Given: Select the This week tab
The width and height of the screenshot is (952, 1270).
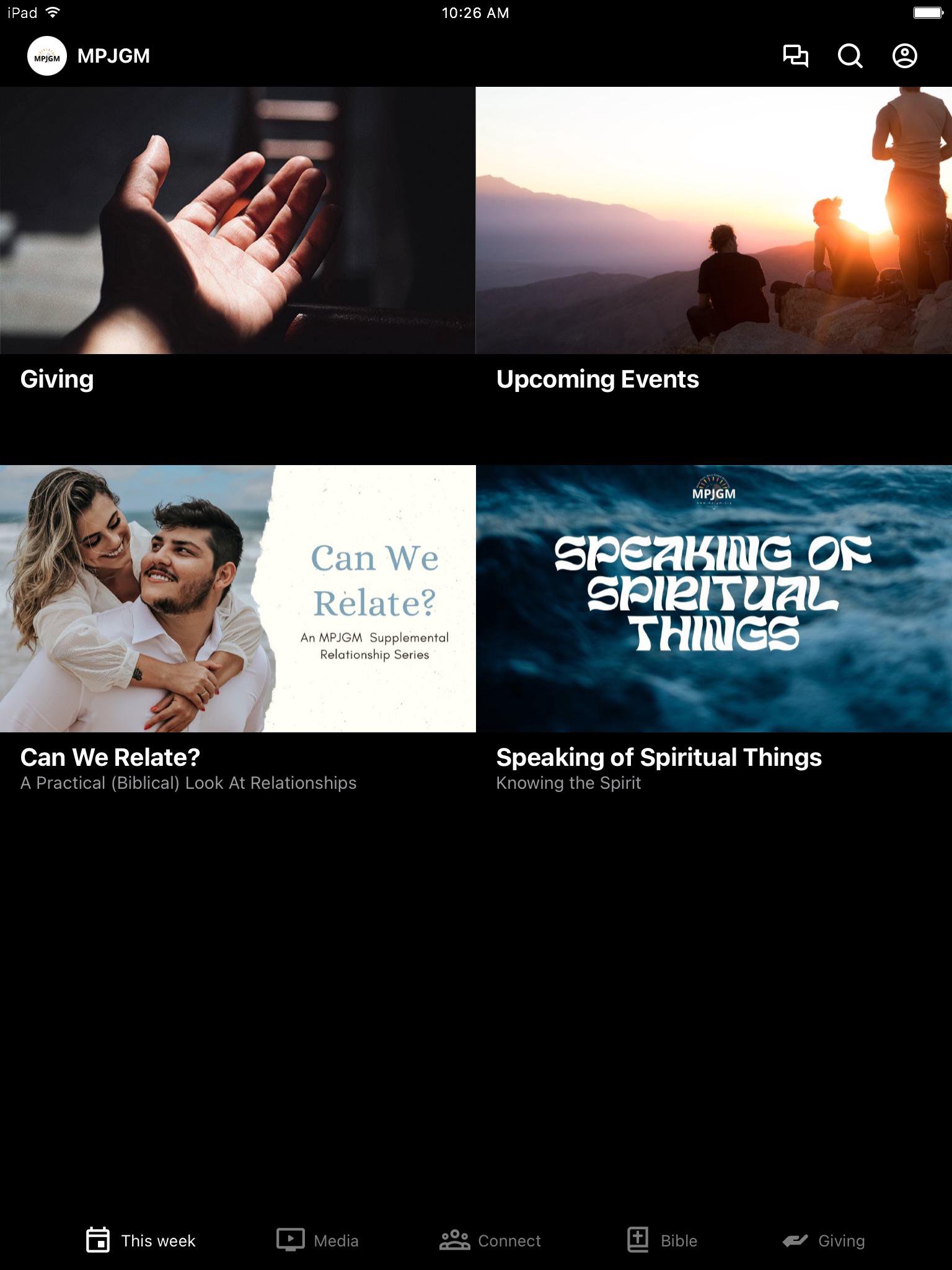Looking at the screenshot, I should tap(141, 1240).
